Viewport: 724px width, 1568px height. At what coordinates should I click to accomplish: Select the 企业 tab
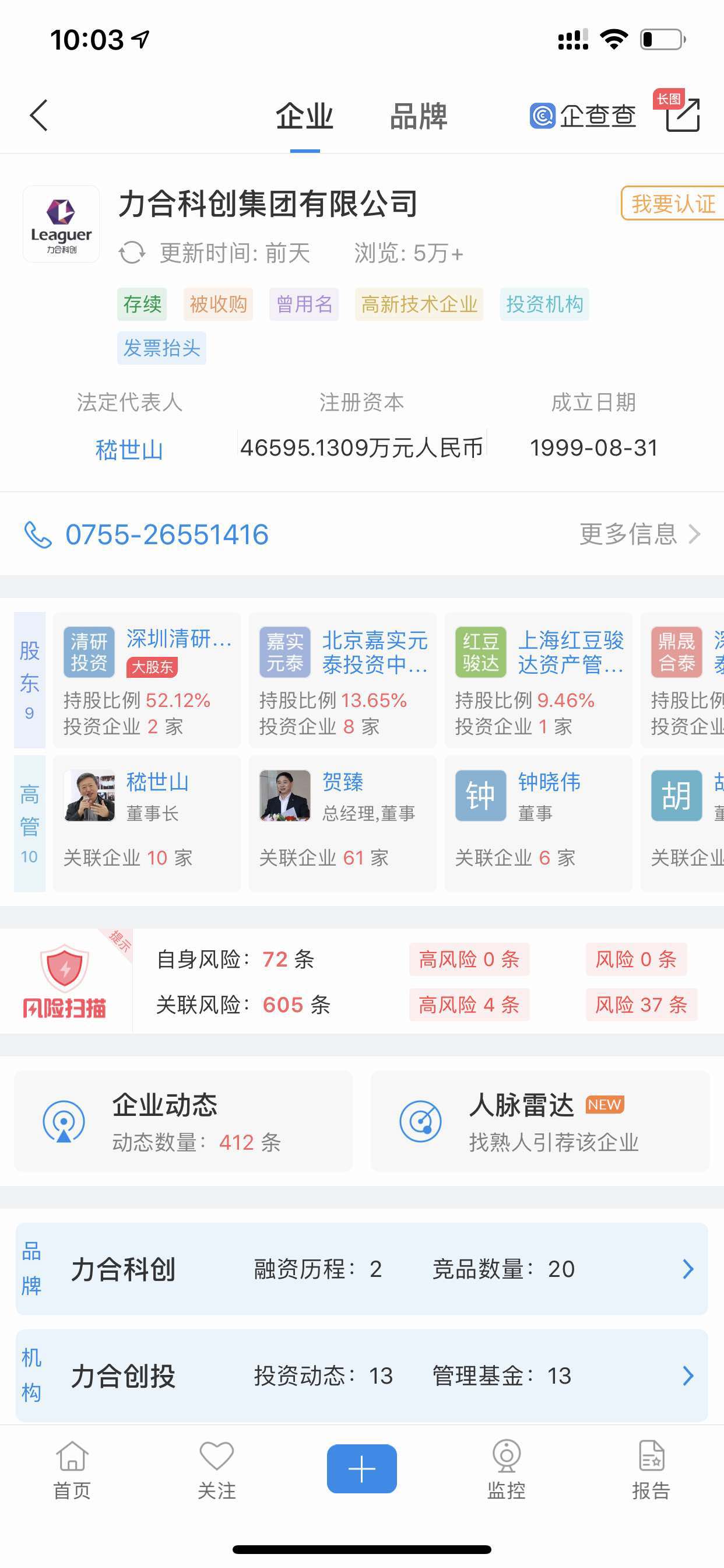304,116
